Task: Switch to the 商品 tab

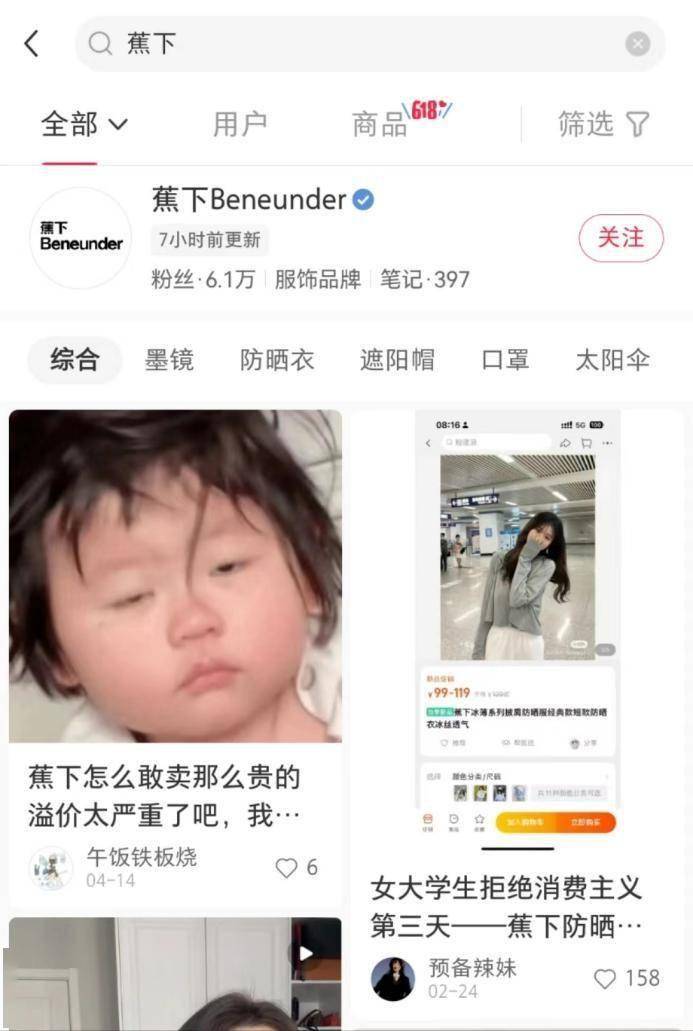Action: 381,124
